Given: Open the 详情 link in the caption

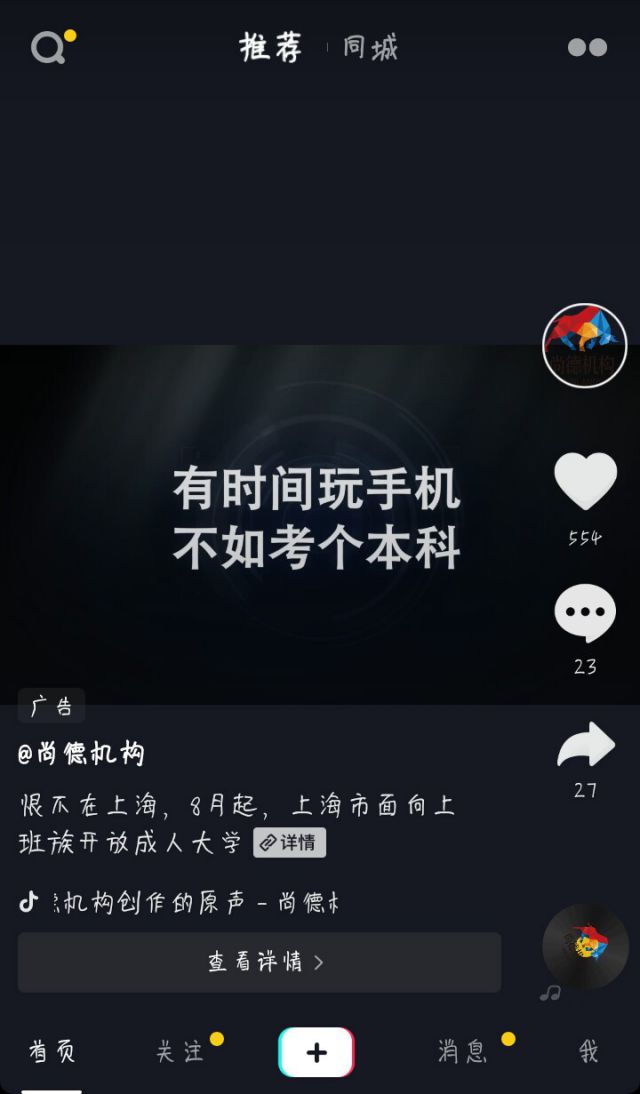Looking at the screenshot, I should [290, 843].
